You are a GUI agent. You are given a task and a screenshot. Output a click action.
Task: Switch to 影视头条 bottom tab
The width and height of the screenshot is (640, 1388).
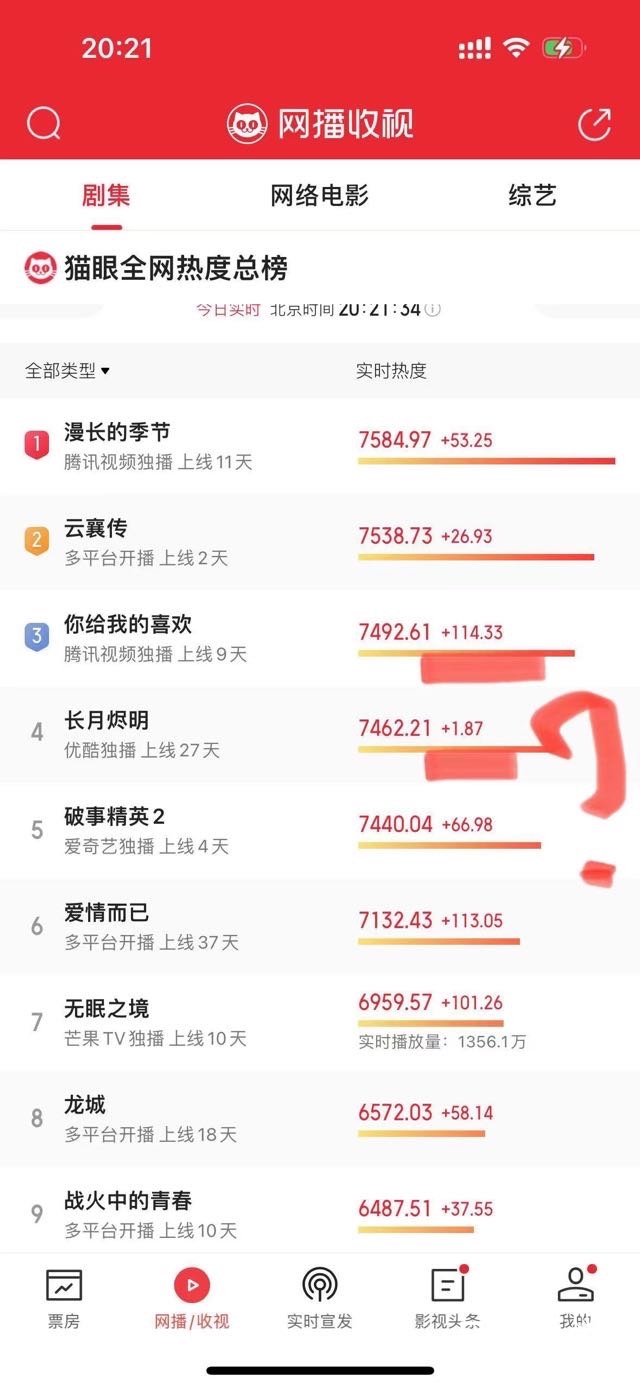pyautogui.click(x=447, y=1298)
